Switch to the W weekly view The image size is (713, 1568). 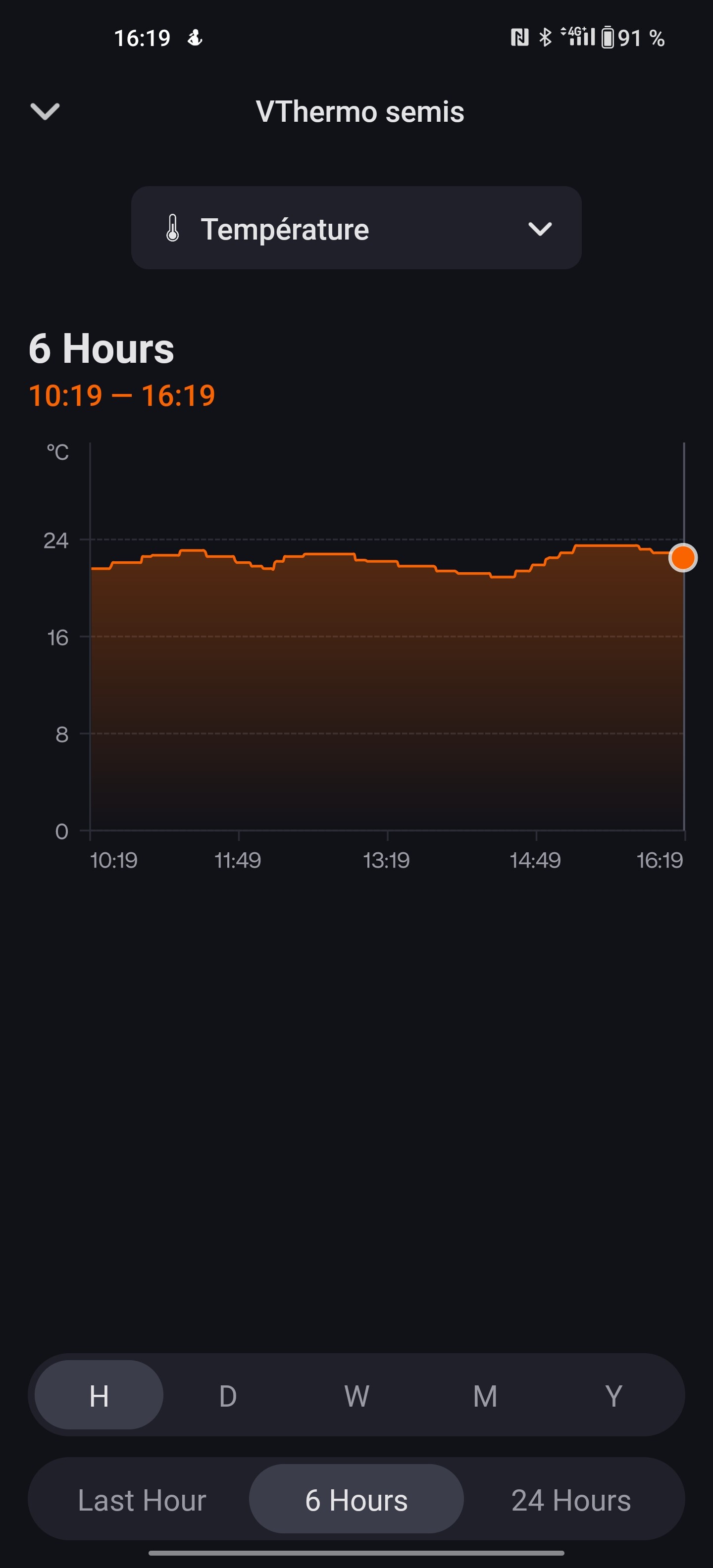pos(357,1395)
